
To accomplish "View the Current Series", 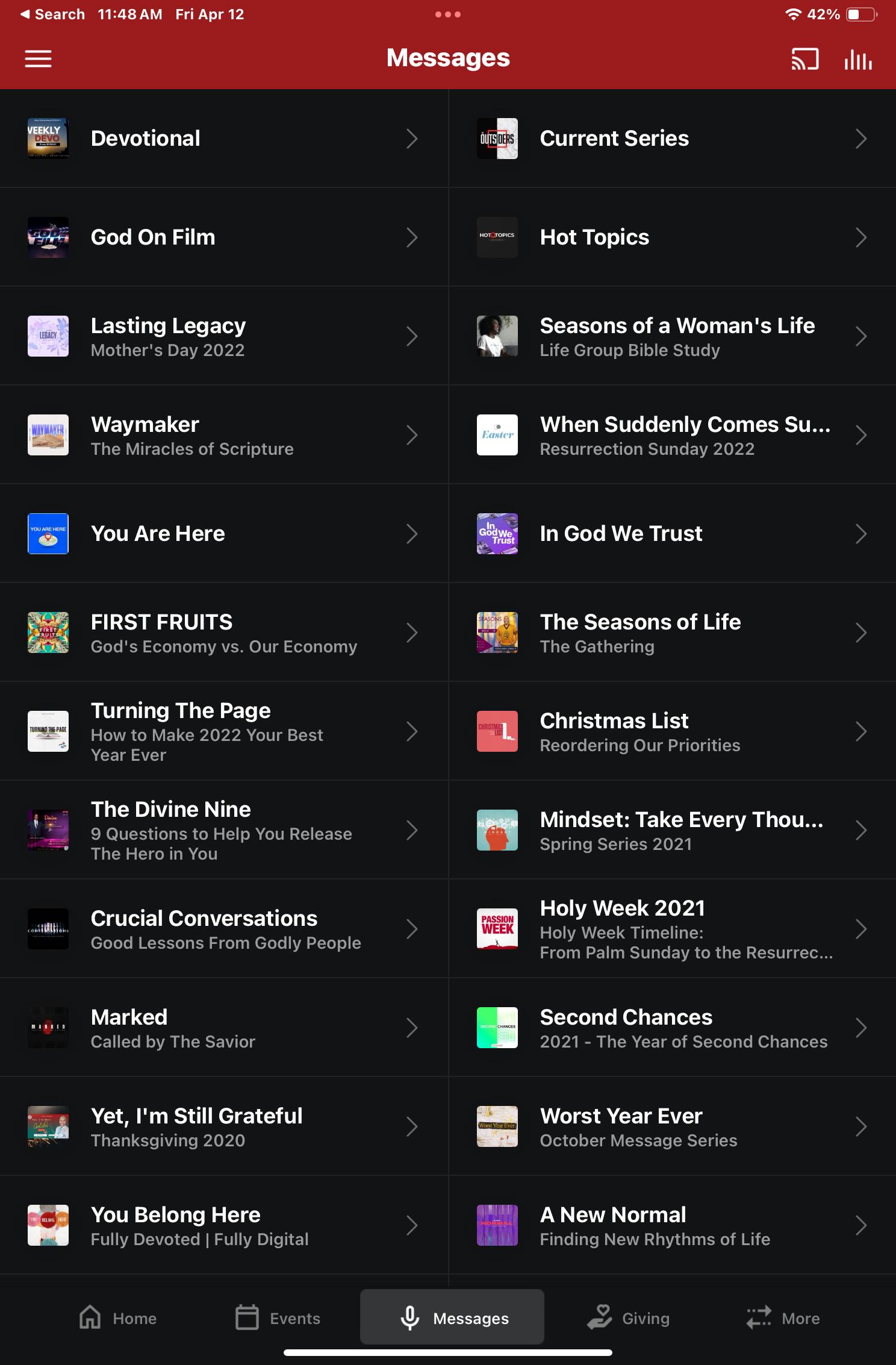I will coord(672,139).
